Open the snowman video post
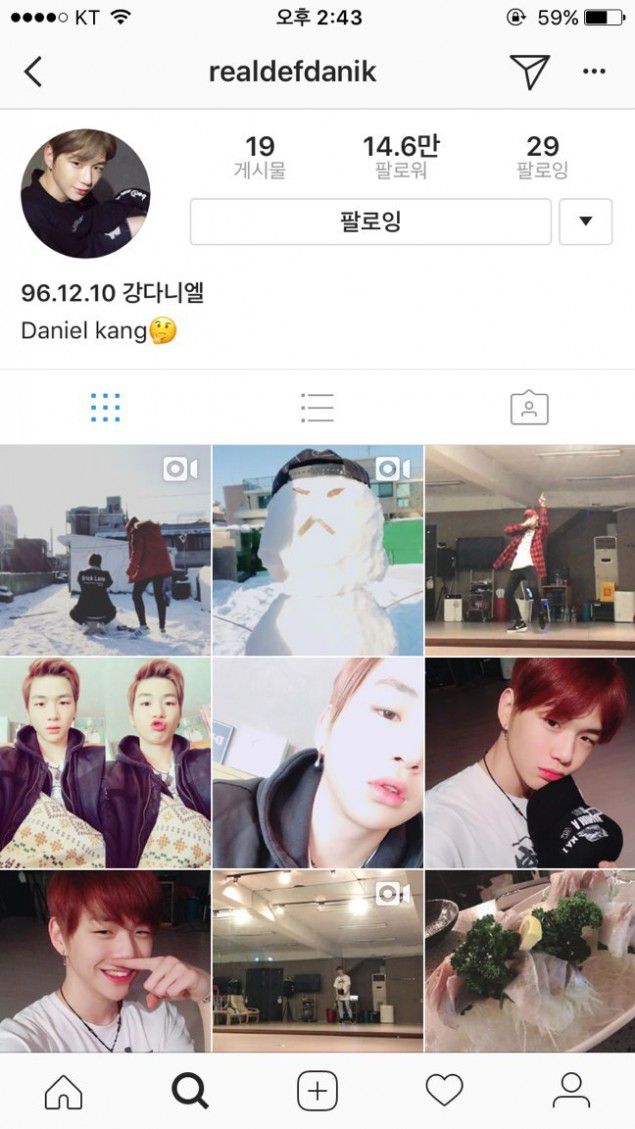The image size is (635, 1129). pos(317,550)
